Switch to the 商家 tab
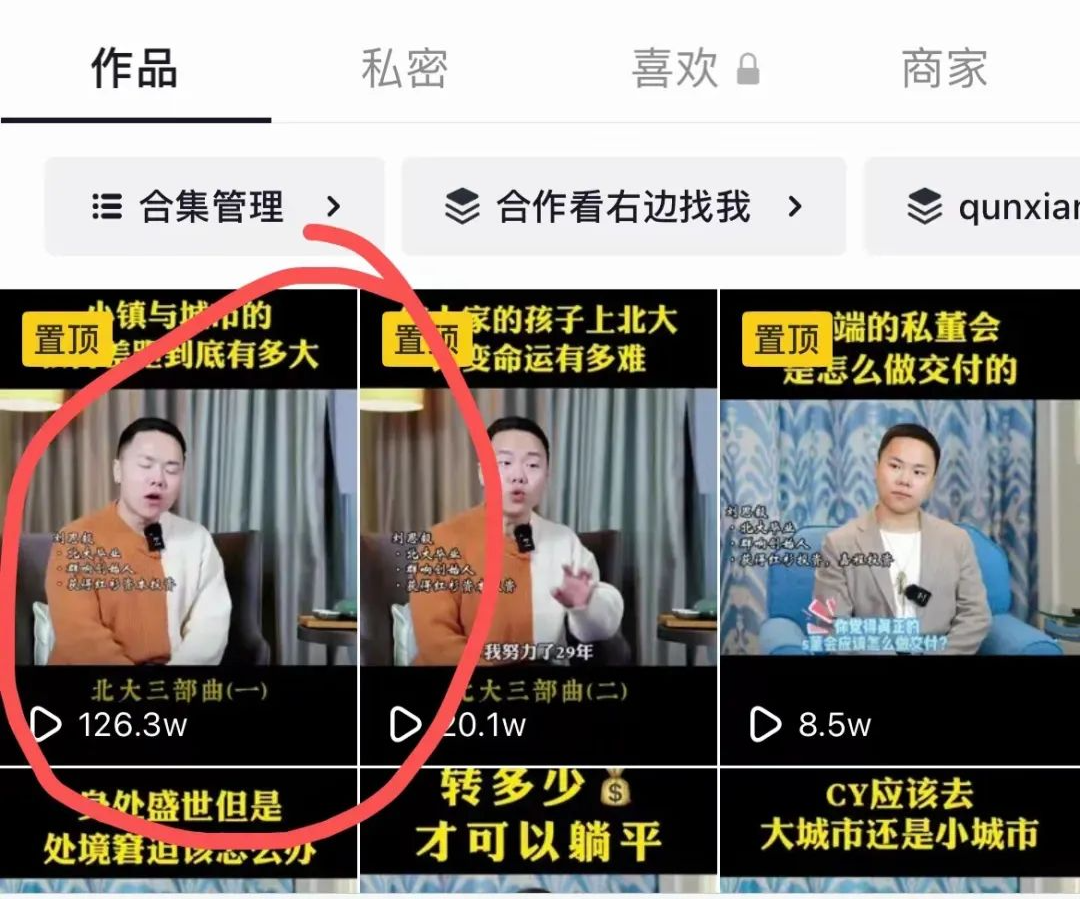 pyautogui.click(x=944, y=70)
